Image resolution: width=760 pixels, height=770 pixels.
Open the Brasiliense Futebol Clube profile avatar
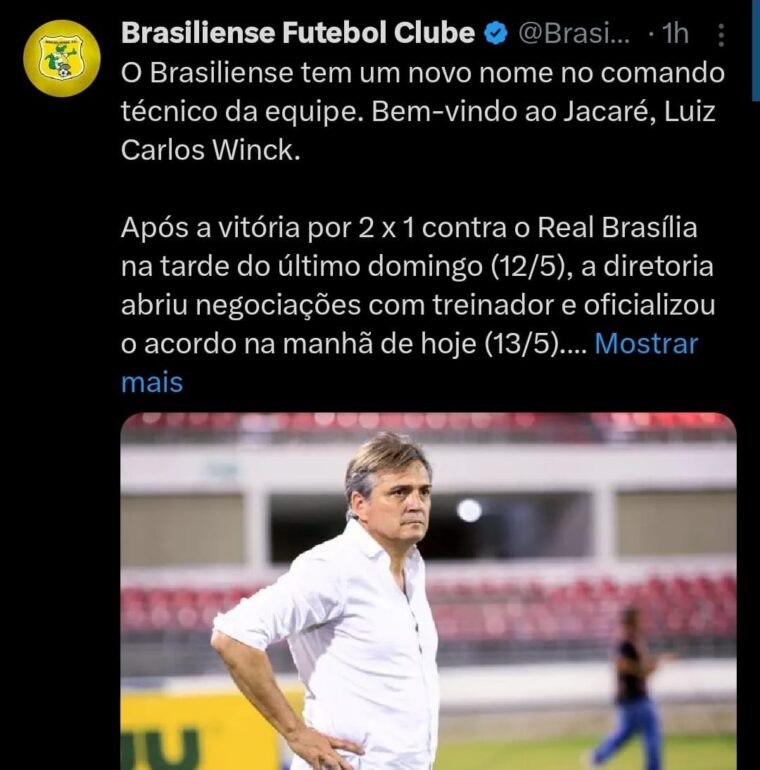click(x=62, y=58)
